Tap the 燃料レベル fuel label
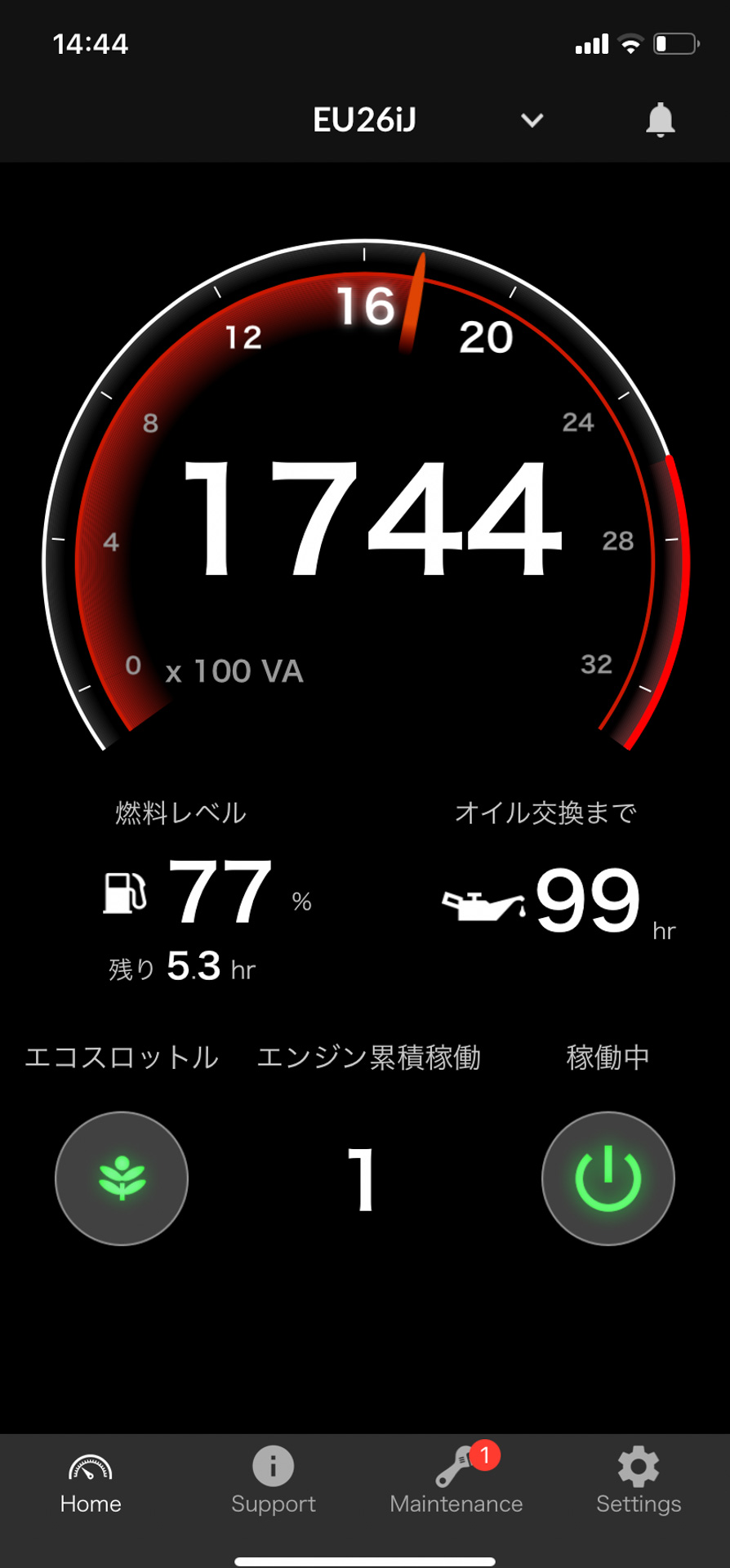Viewport: 730px width, 1568px height. 180,813
